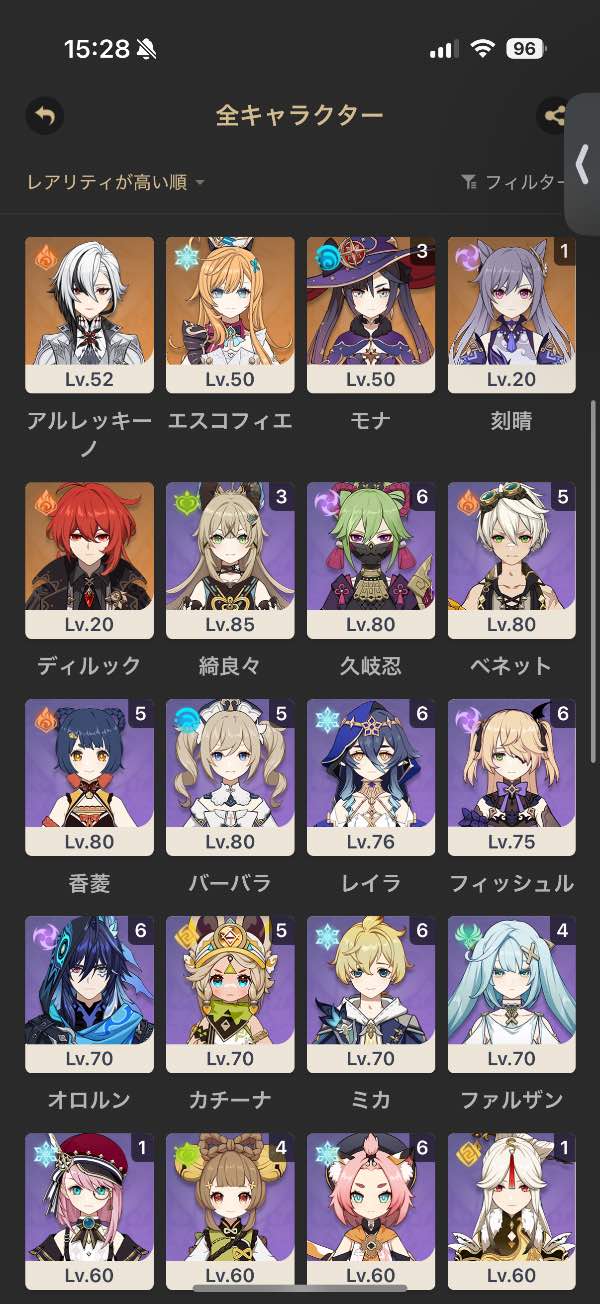Viewport: 600px width, 1304px height.
Task: View オロルン character details
Action: click(x=89, y=994)
